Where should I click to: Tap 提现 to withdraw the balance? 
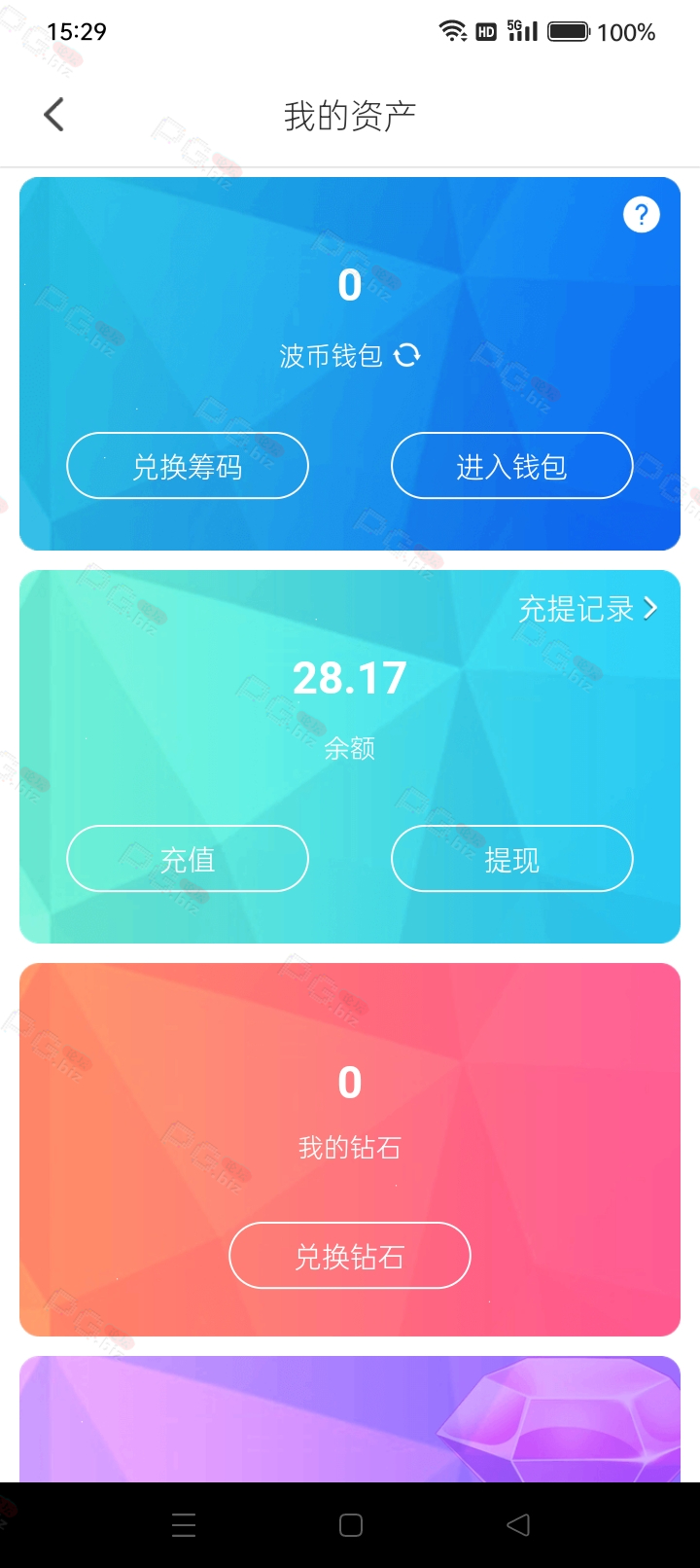tap(511, 859)
